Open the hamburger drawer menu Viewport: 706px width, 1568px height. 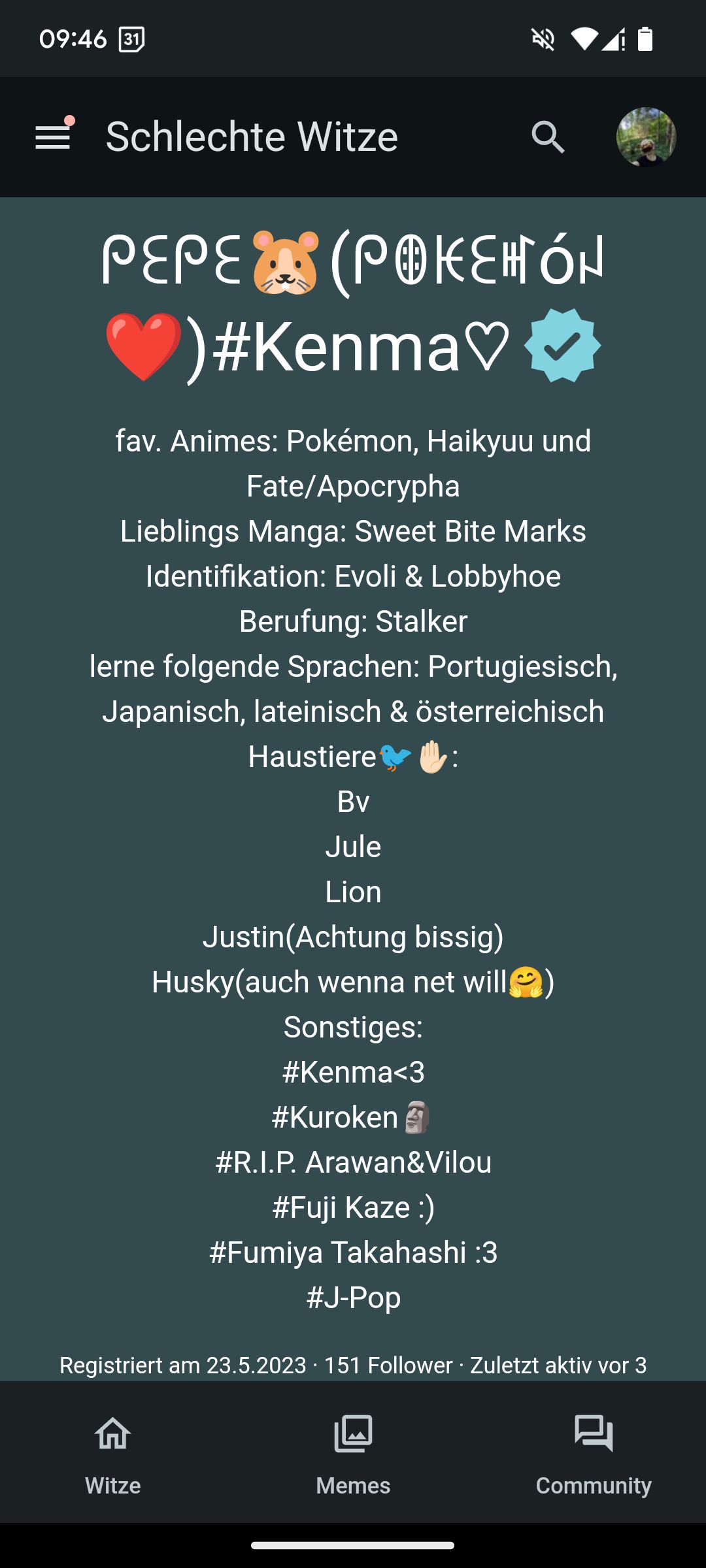[x=52, y=137]
